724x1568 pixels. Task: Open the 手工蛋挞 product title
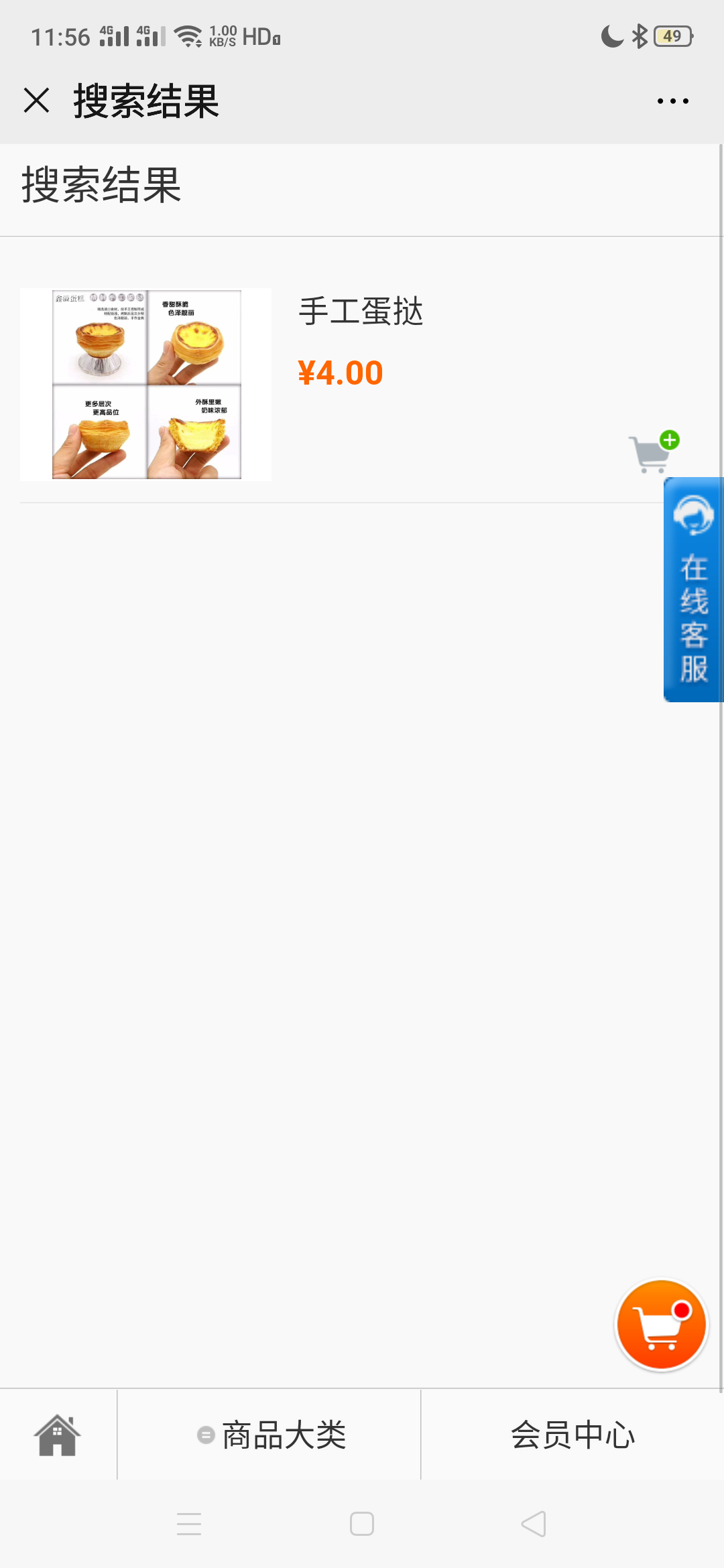(x=361, y=312)
